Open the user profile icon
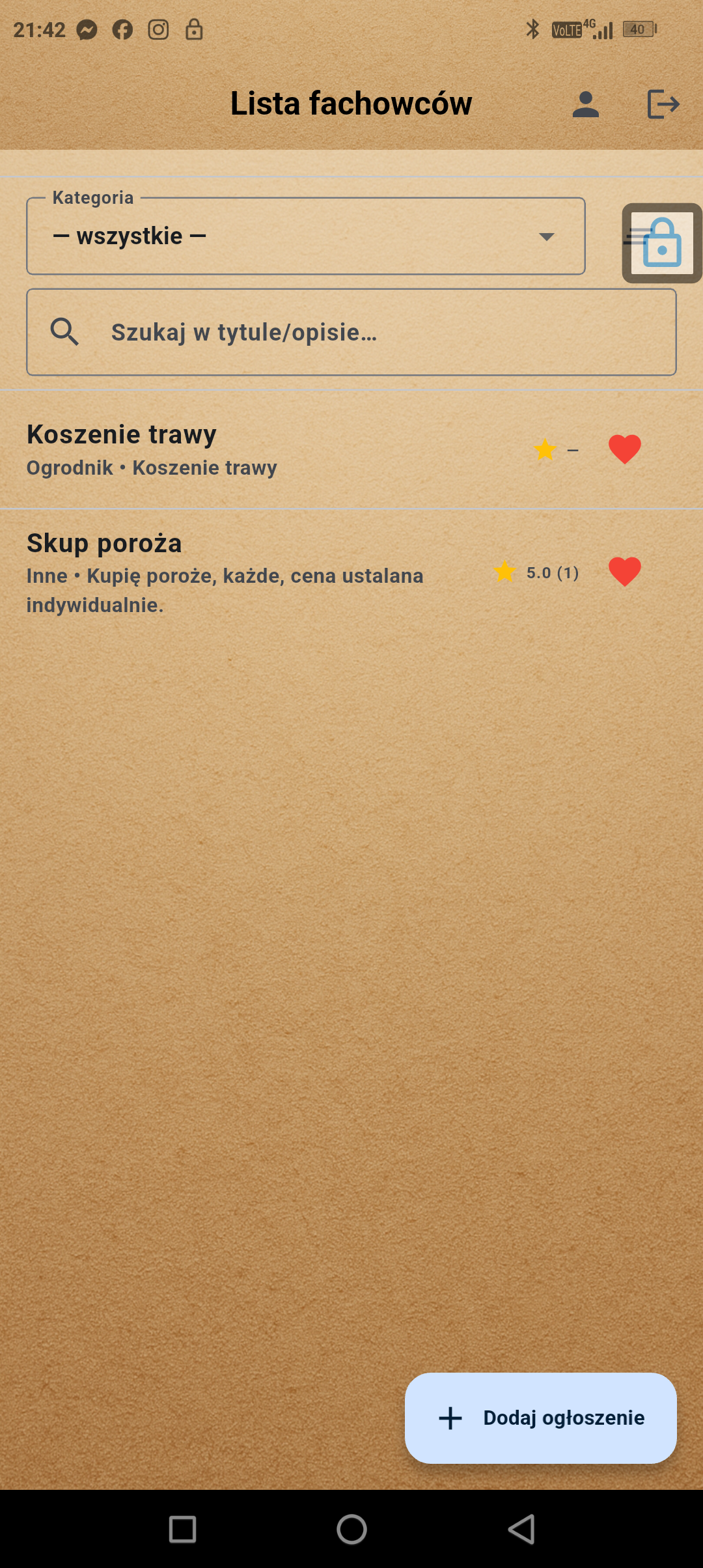 585,104
